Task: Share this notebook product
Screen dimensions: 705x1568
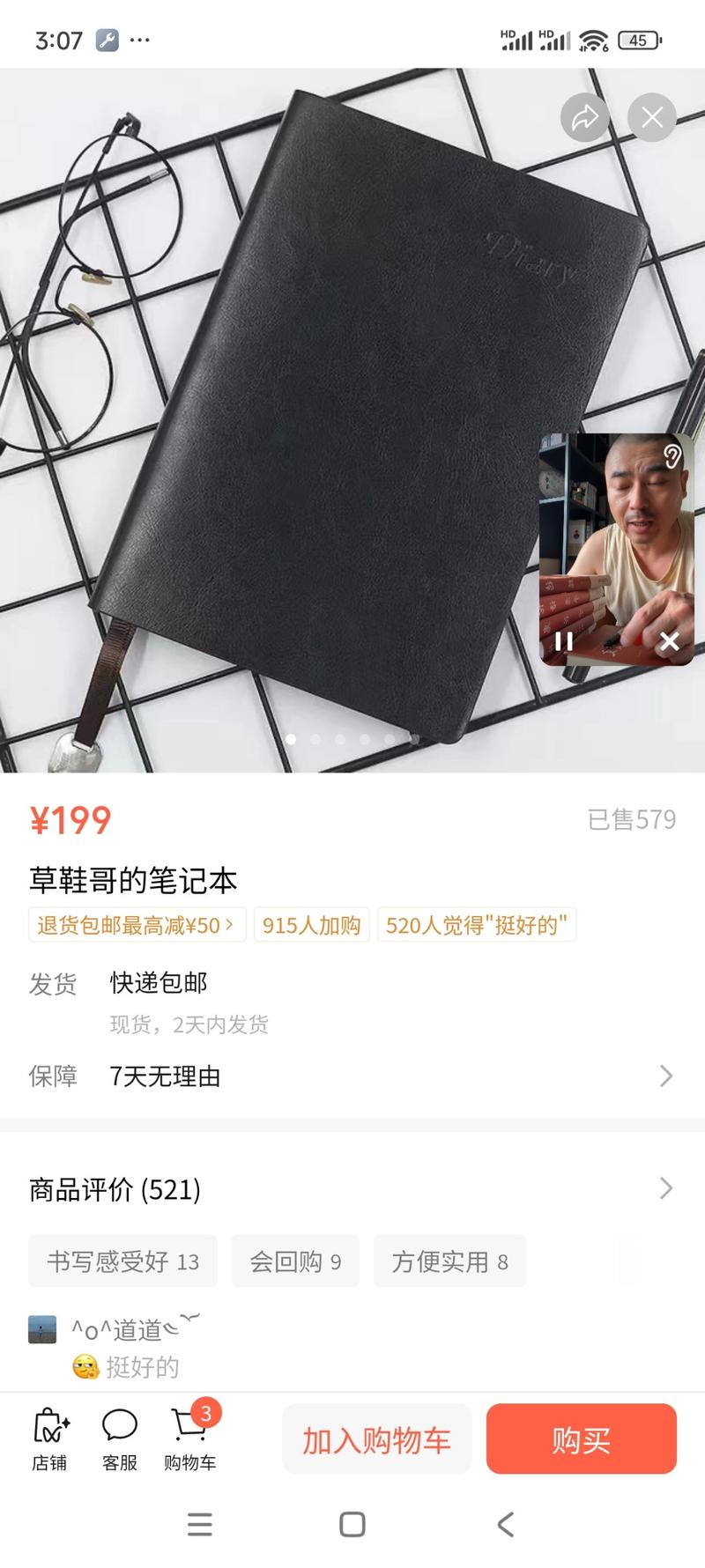Action: (585, 117)
